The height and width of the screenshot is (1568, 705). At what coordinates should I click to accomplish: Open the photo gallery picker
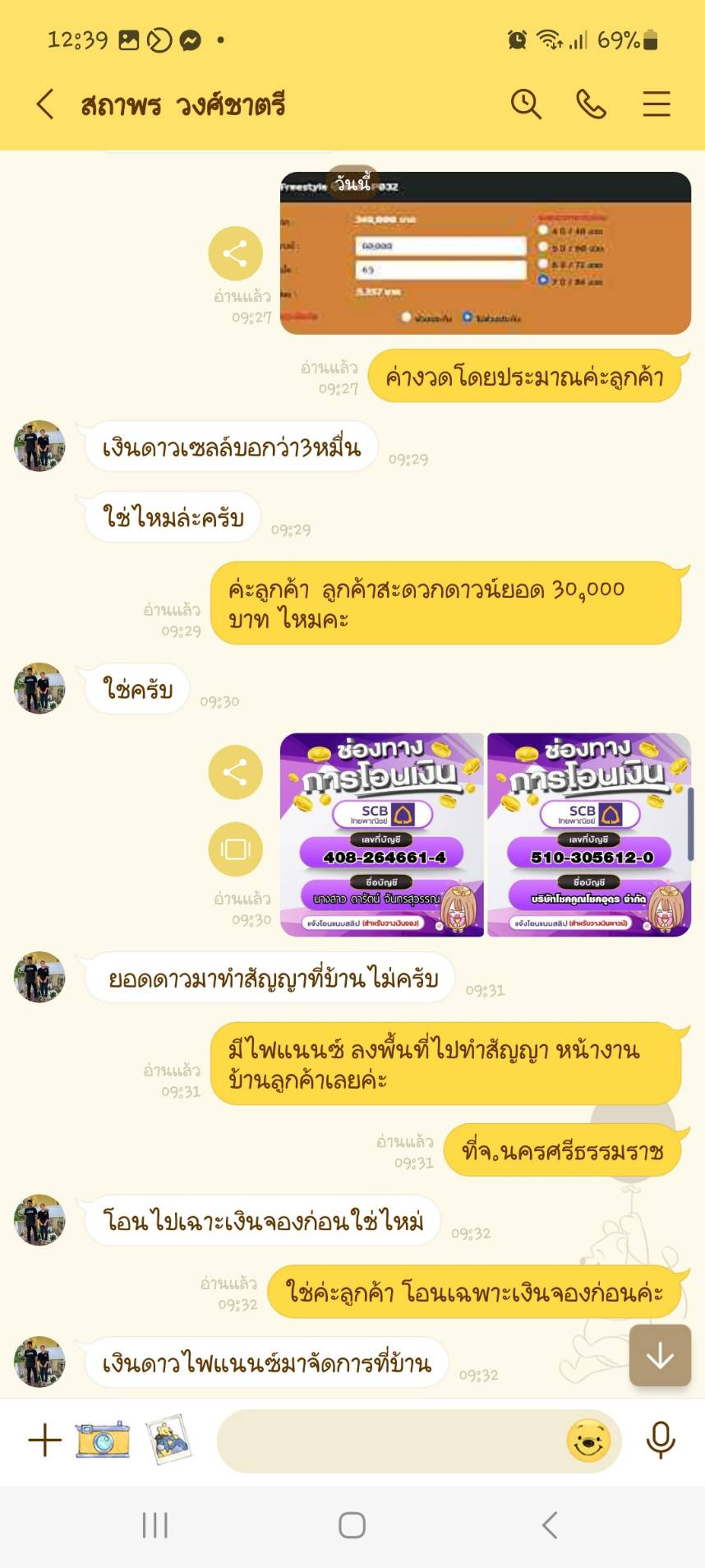coord(168,1441)
